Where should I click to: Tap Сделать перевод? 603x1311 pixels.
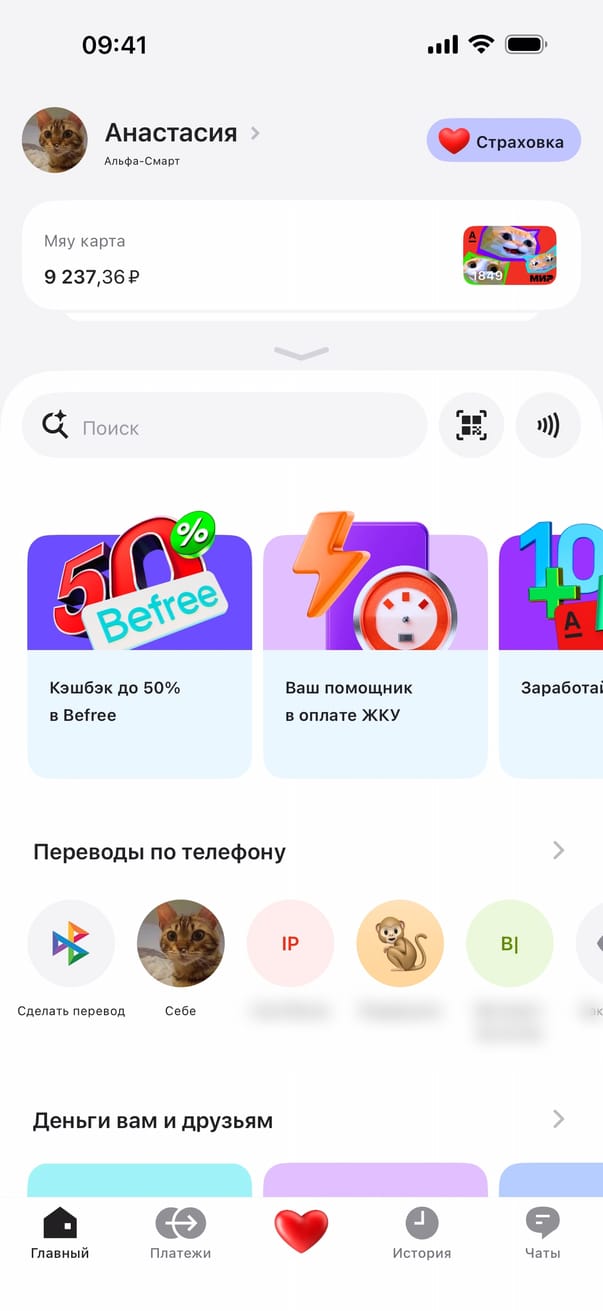71,944
